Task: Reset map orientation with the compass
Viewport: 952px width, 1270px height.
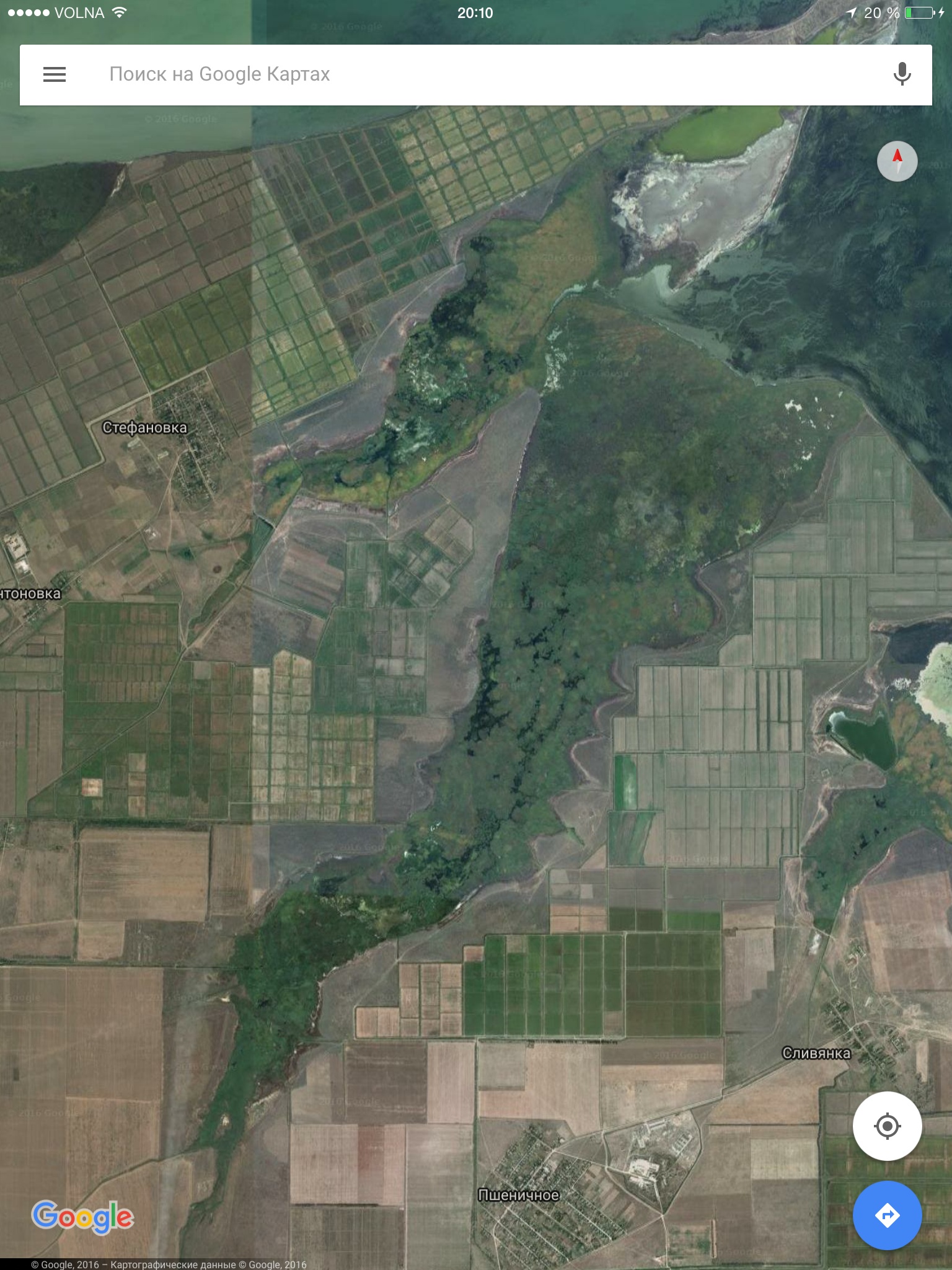Action: coord(897,161)
